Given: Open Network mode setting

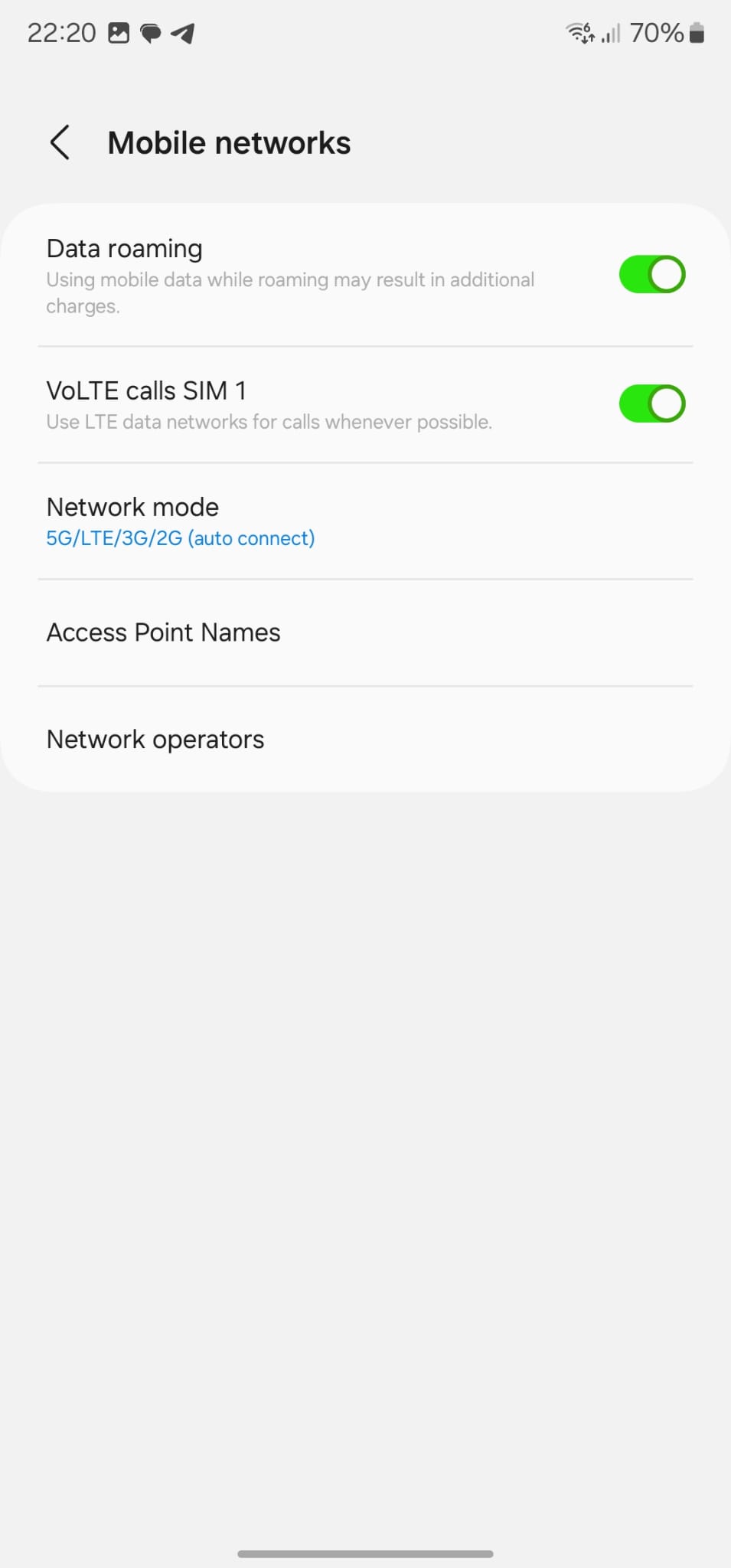Looking at the screenshot, I should click(181, 521).
